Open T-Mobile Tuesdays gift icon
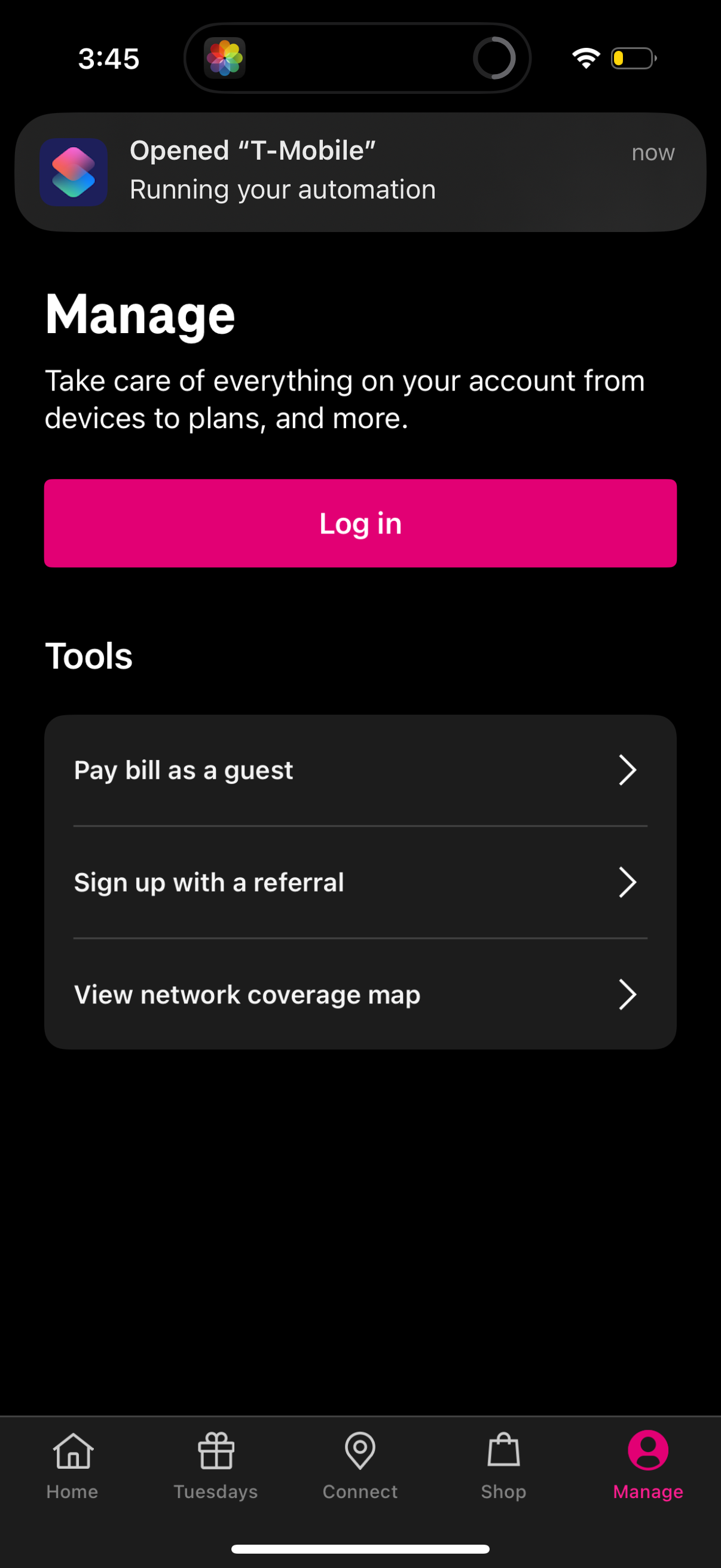The height and width of the screenshot is (1568, 721). [x=216, y=1451]
